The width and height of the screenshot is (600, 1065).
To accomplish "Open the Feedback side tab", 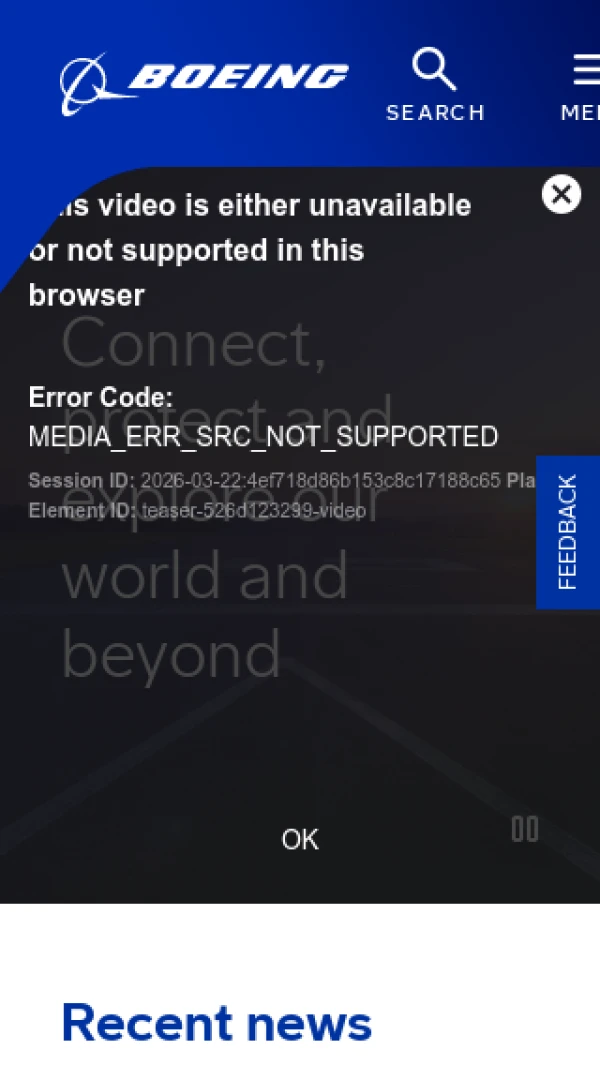I will click(567, 532).
